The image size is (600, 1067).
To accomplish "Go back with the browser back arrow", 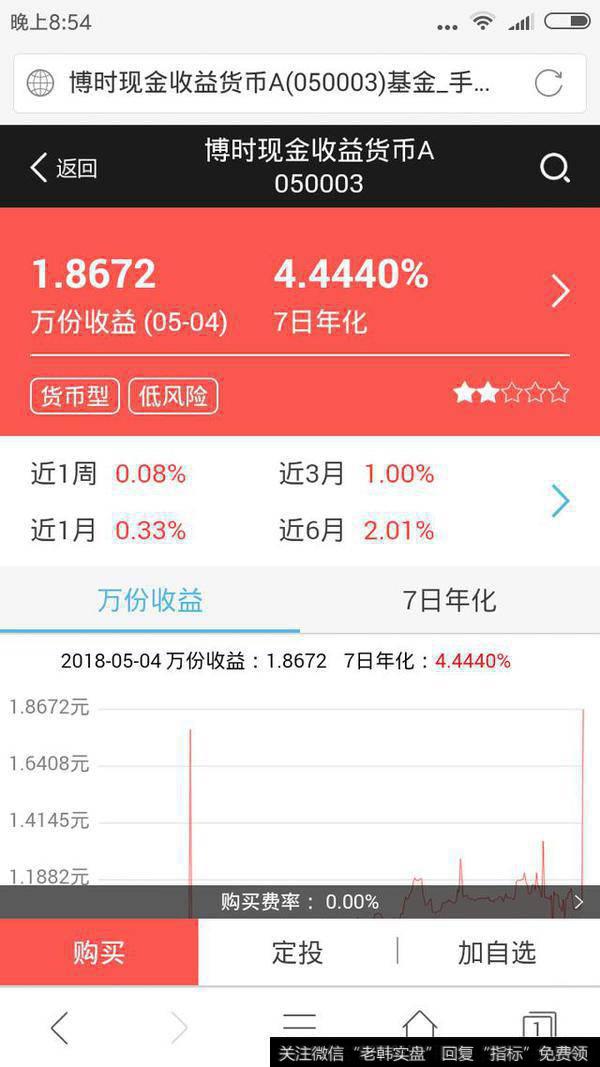I will point(60,1026).
